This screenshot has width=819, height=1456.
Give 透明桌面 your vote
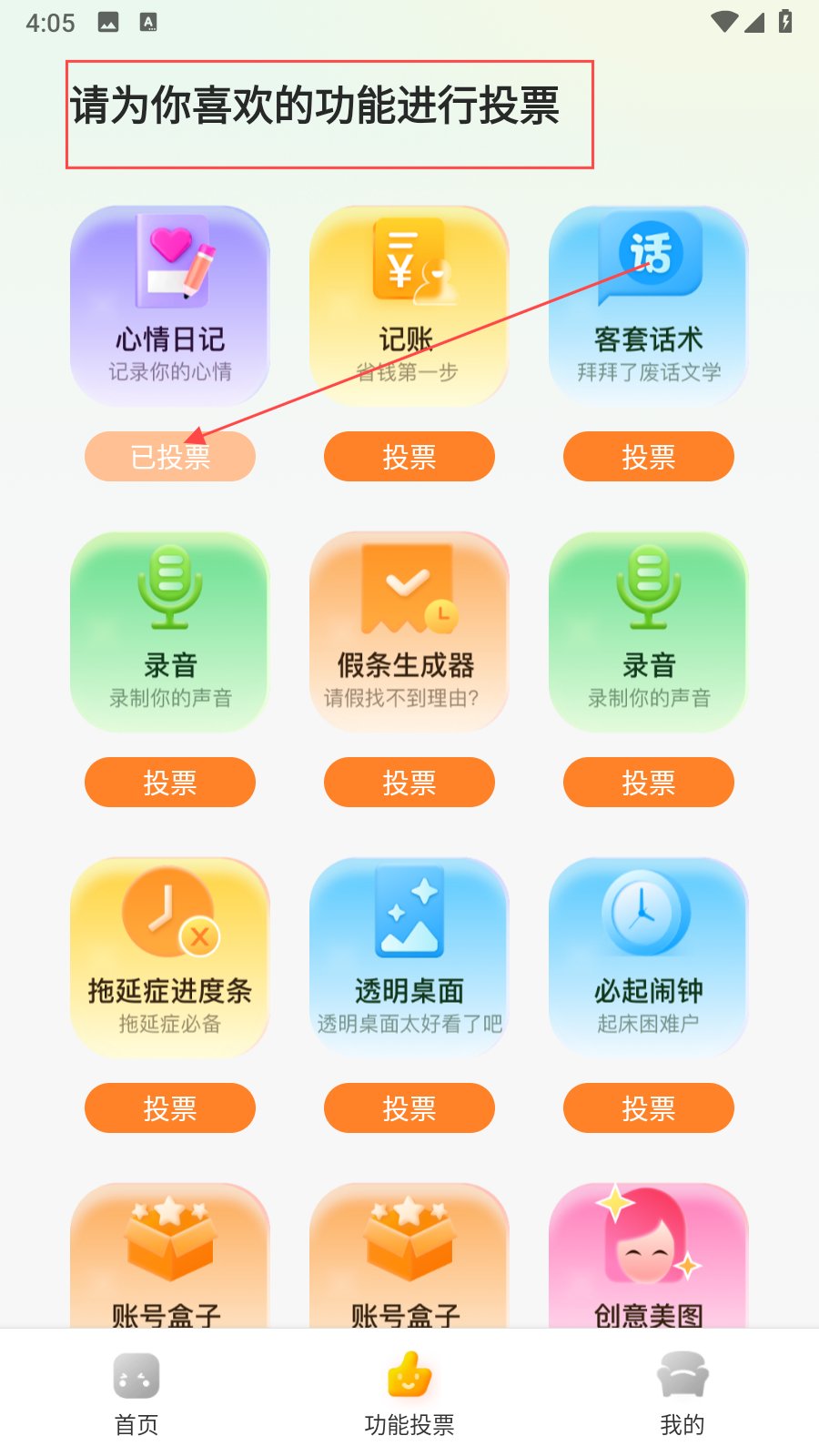tap(409, 1108)
